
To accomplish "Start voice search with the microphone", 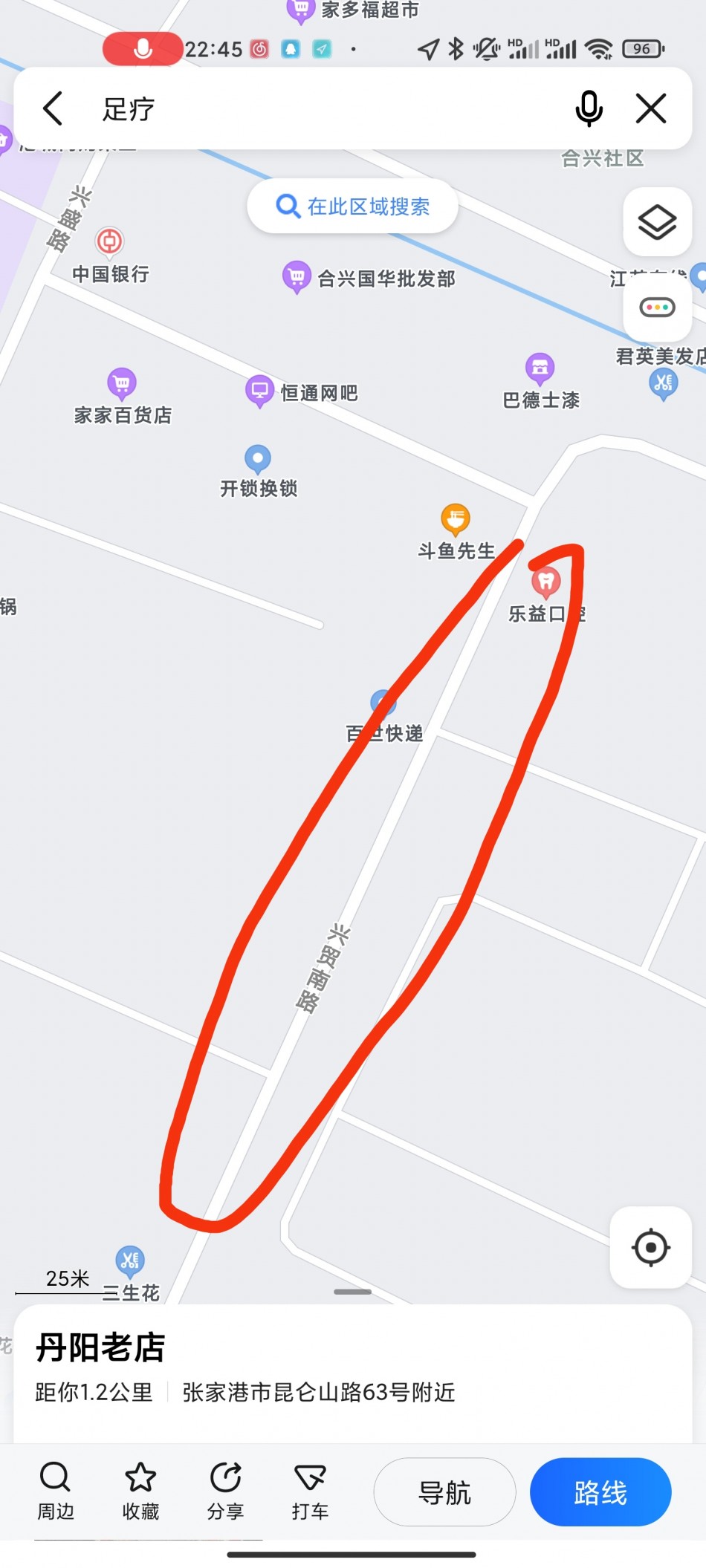I will click(x=589, y=109).
